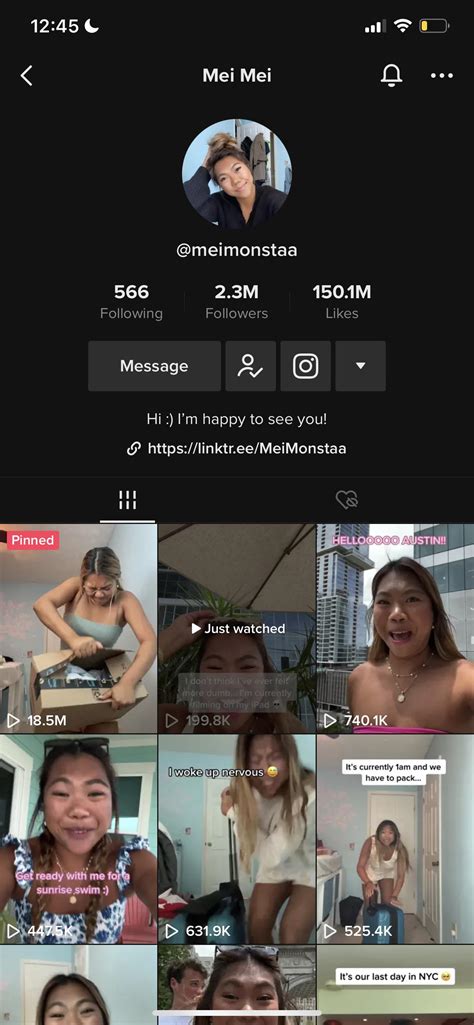Open the notifications bell for this profile
The image size is (474, 1025).
point(391,76)
